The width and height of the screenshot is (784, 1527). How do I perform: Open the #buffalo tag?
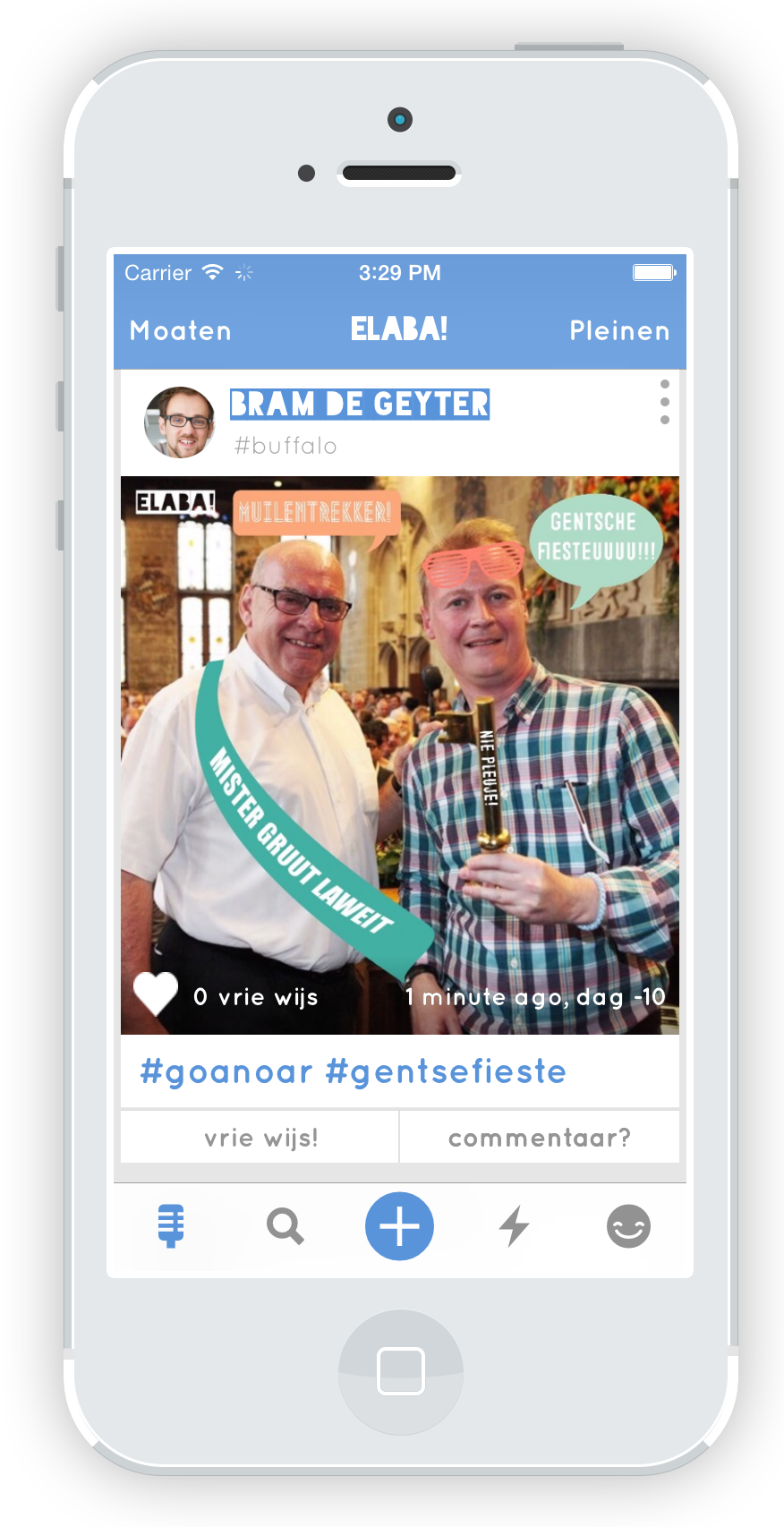click(285, 446)
